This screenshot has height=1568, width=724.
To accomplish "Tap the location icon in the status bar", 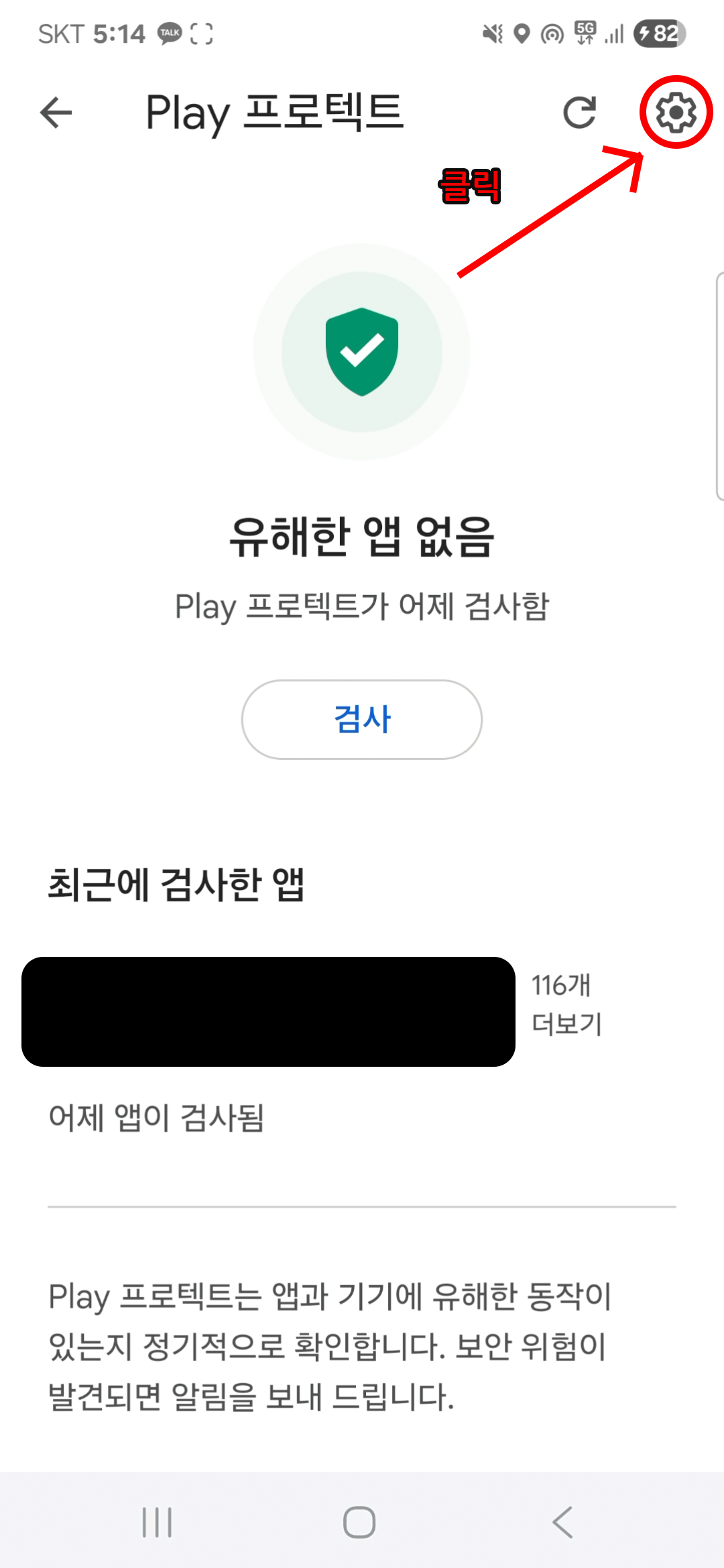I will (x=520, y=34).
